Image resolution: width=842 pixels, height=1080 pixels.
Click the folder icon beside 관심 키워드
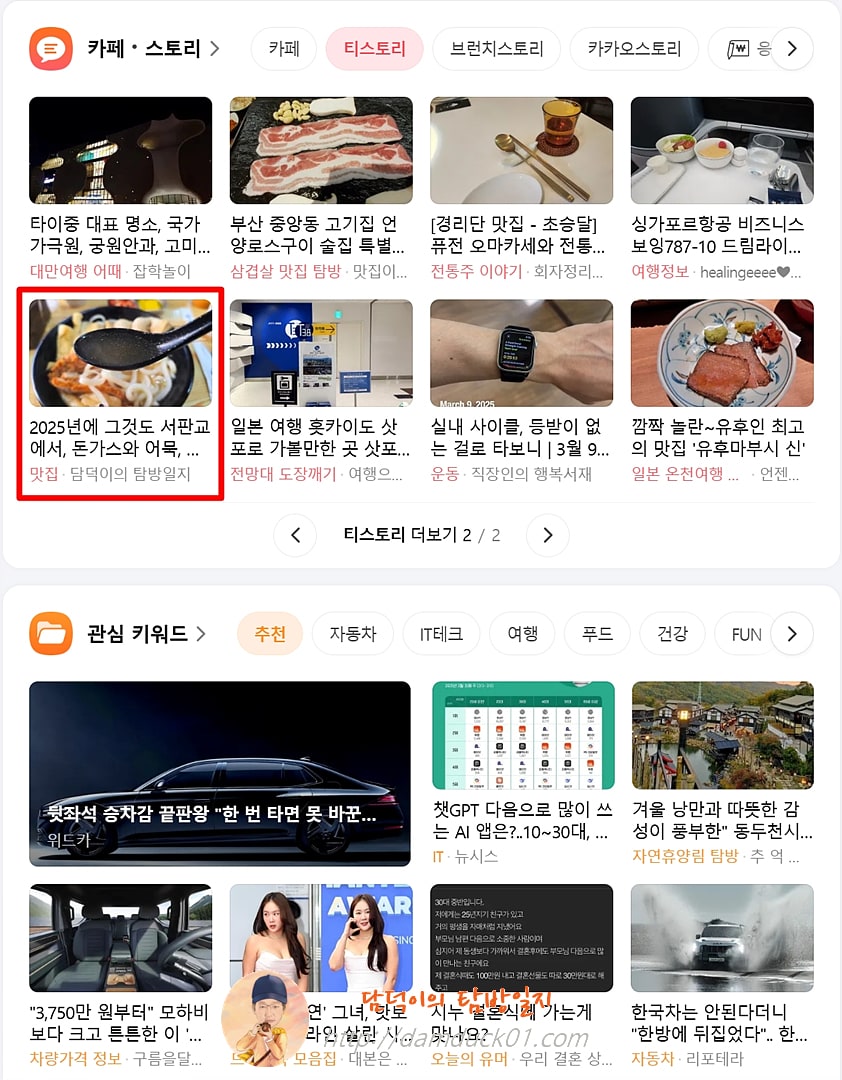pos(49,634)
